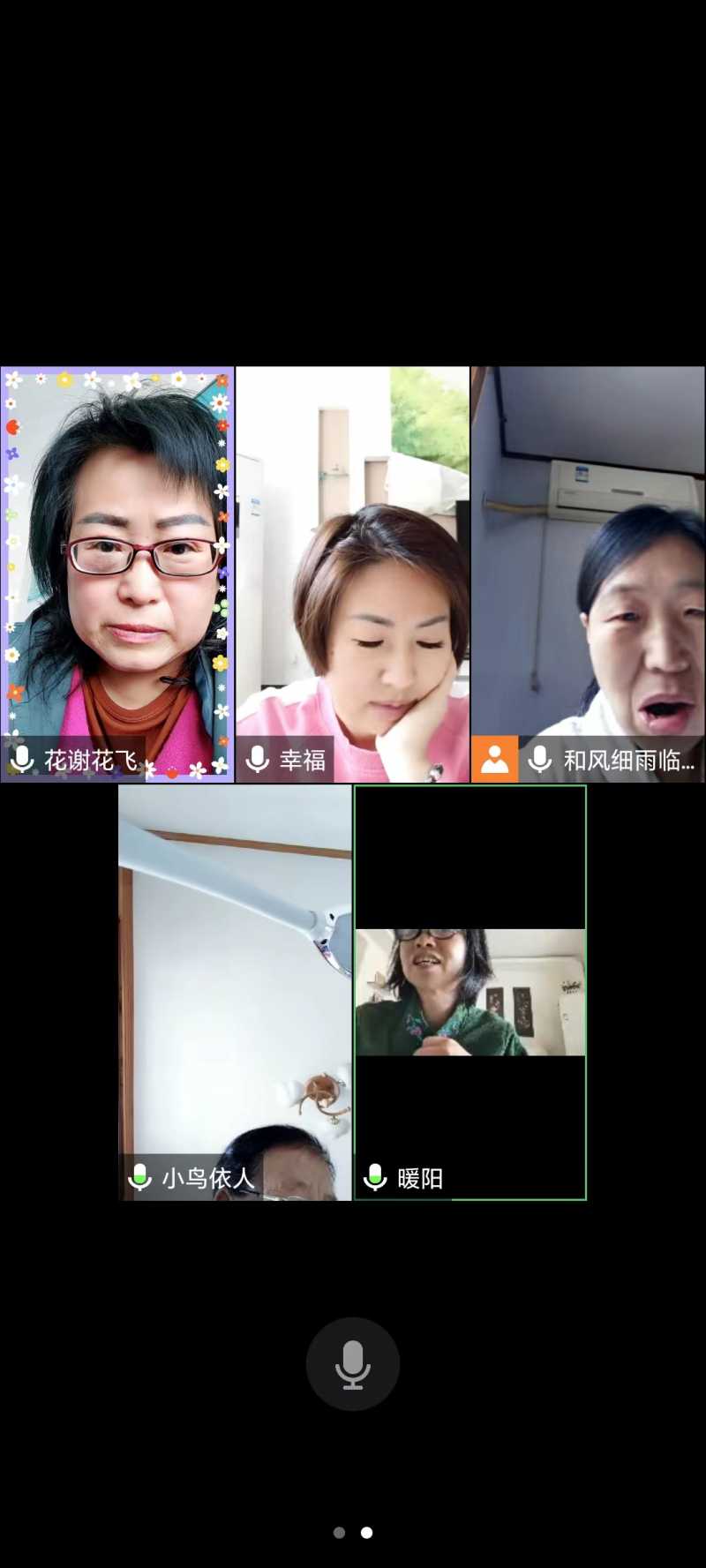The width and height of the screenshot is (706, 1568).
Task: Go to the first page indicator dot
Action: (x=339, y=1533)
